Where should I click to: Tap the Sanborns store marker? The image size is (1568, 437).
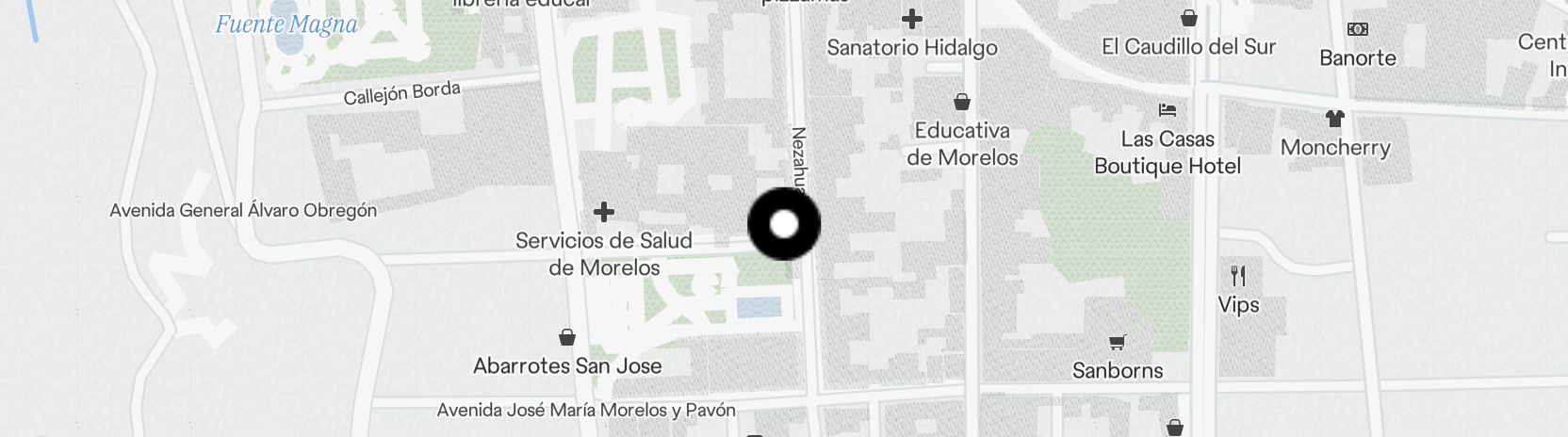click(1117, 343)
